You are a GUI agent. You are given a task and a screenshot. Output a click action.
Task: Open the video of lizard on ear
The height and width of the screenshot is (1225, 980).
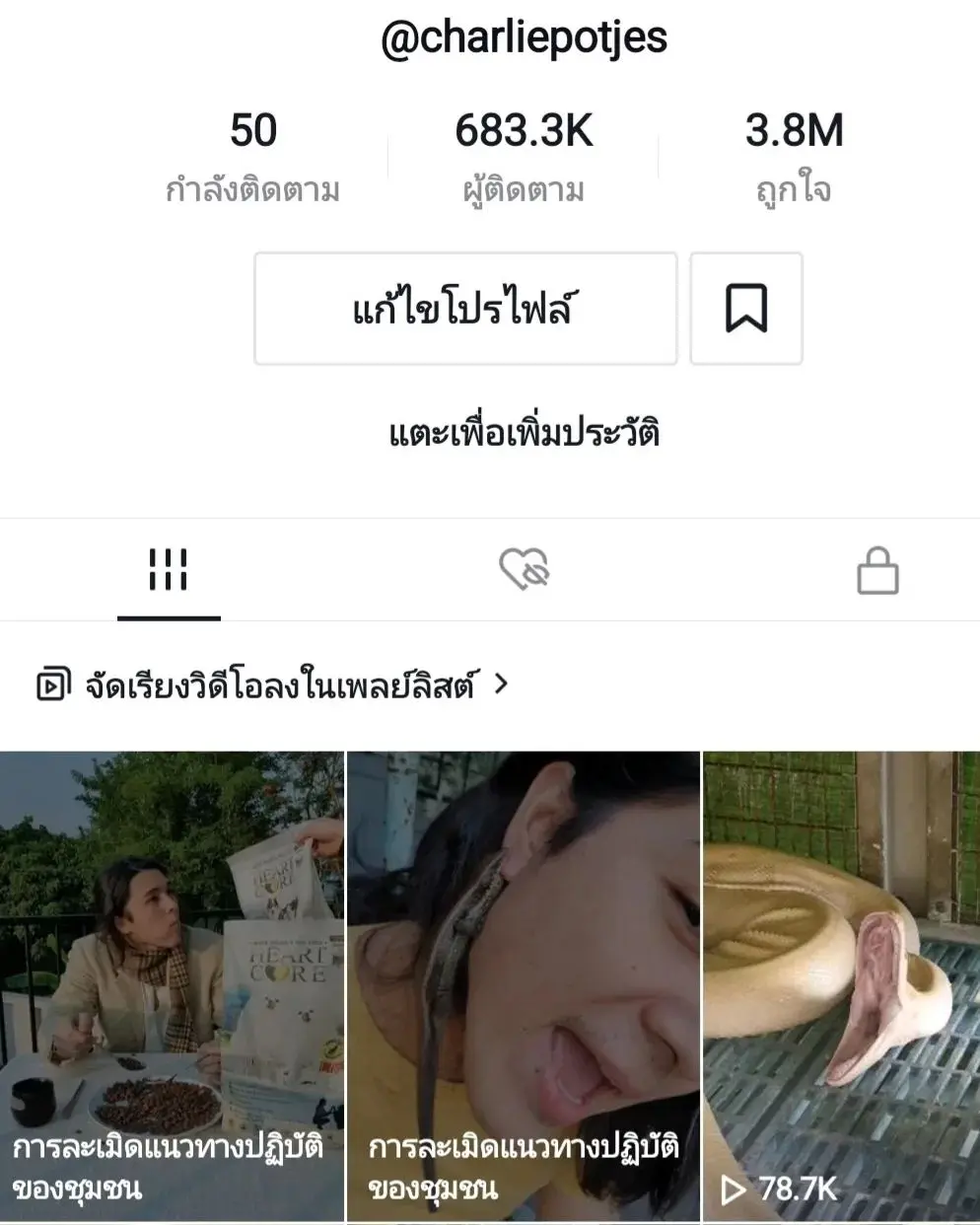click(523, 986)
